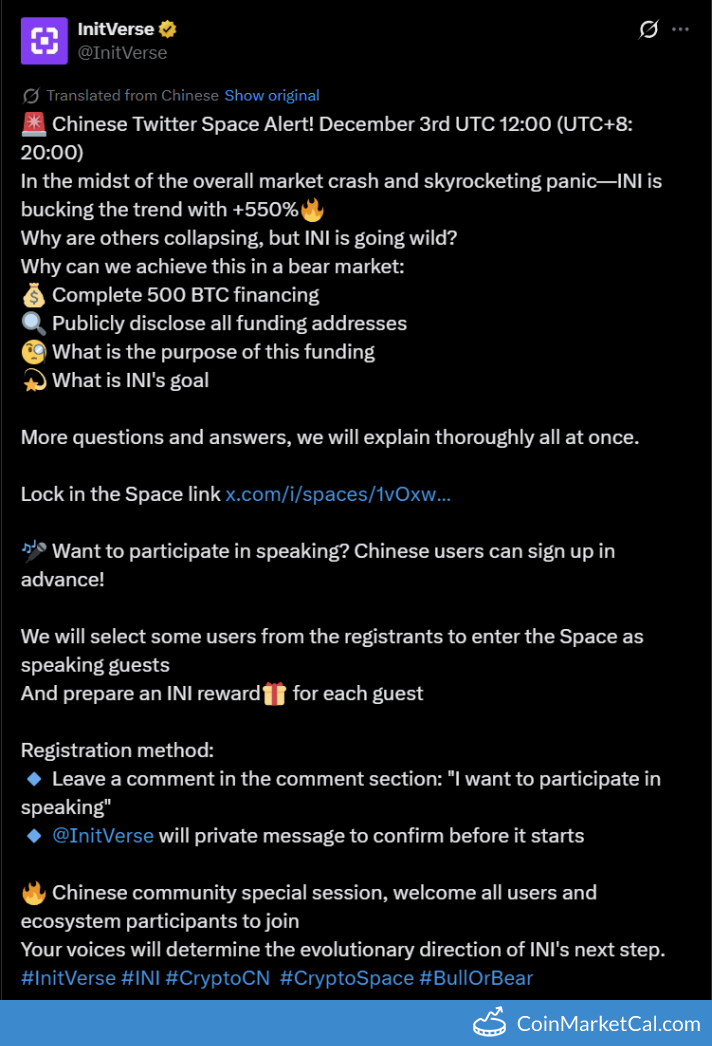The height and width of the screenshot is (1046, 712).
Task: Open the @InitVerse mention in registration method
Action: 103,835
